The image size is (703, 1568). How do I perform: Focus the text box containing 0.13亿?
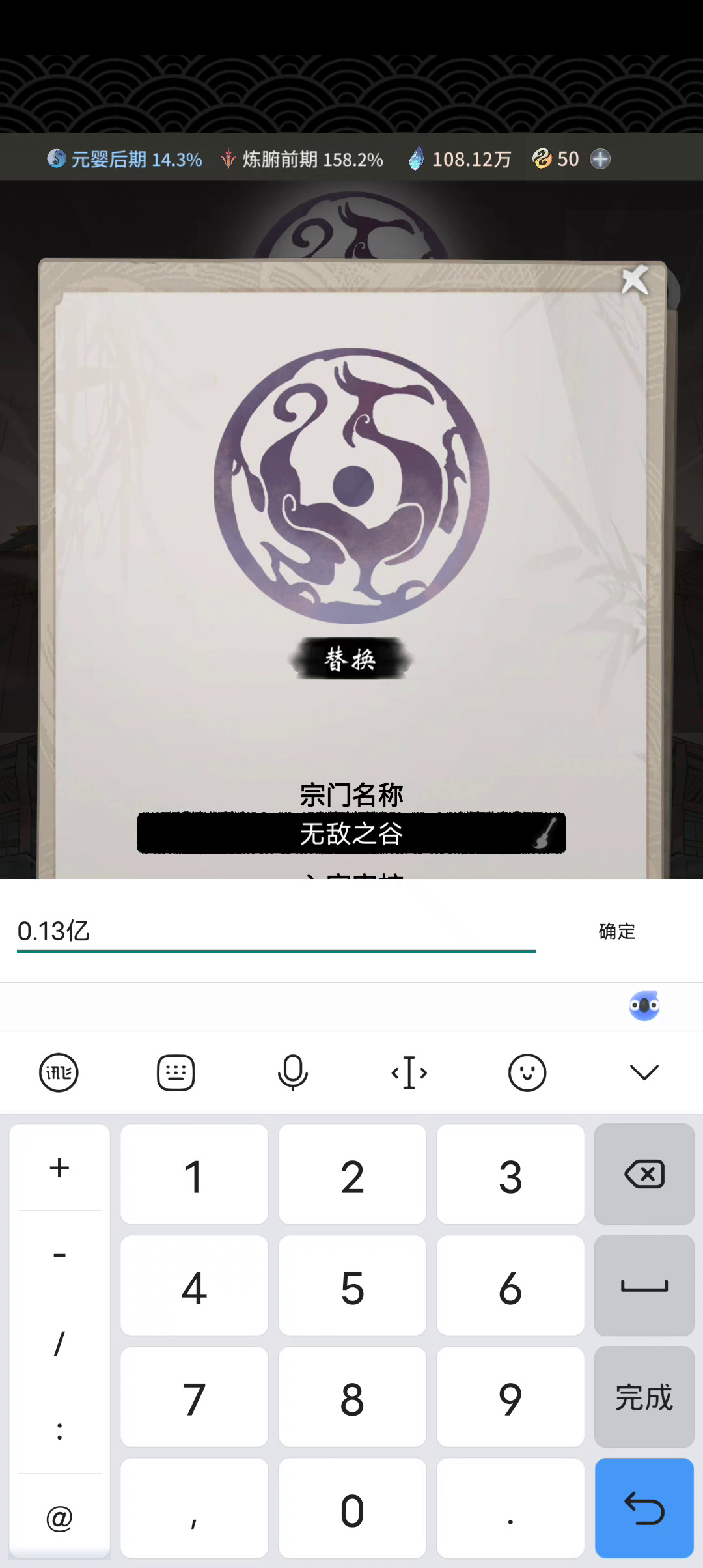point(275,931)
